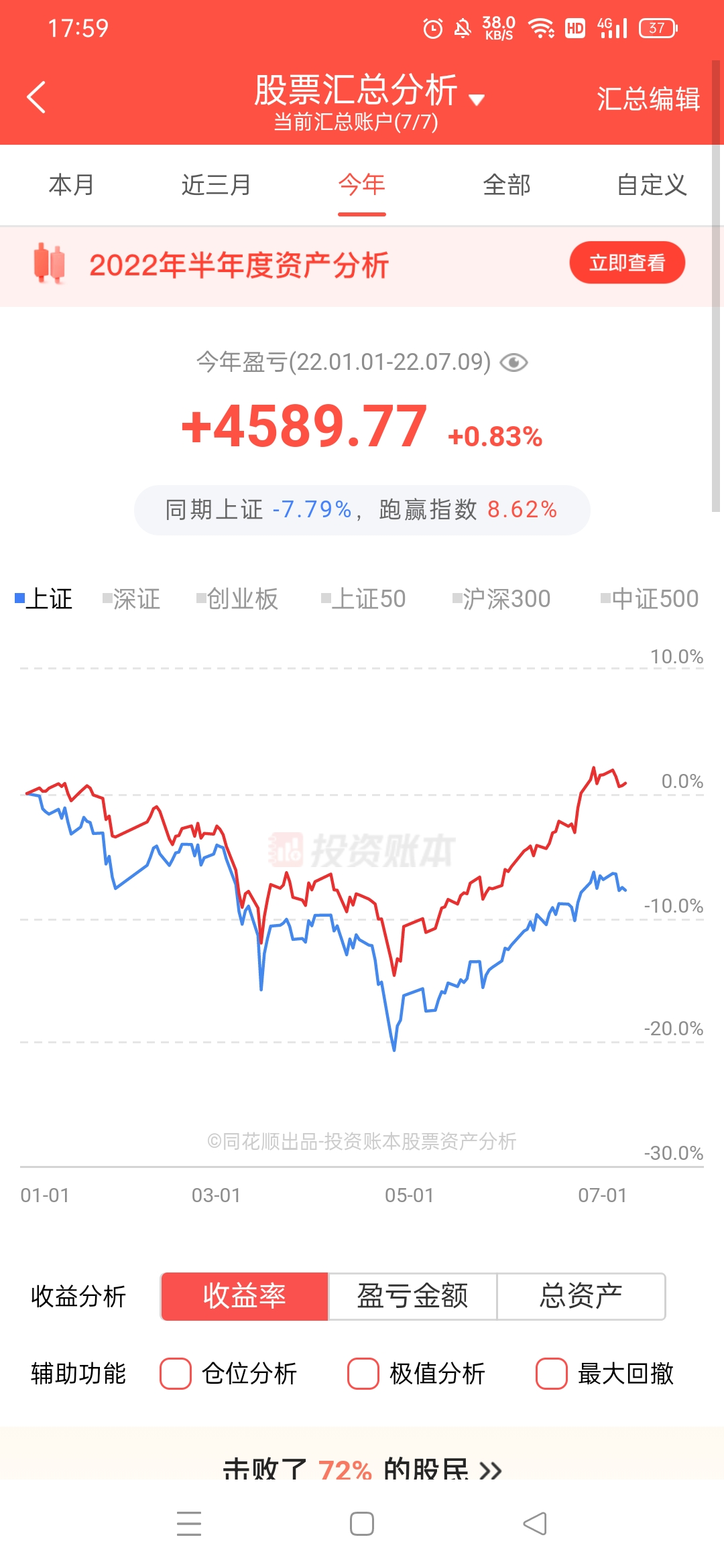Image resolution: width=724 pixels, height=1568 pixels.
Task: Enable the 仓位分析 checkbox
Action: [176, 1374]
